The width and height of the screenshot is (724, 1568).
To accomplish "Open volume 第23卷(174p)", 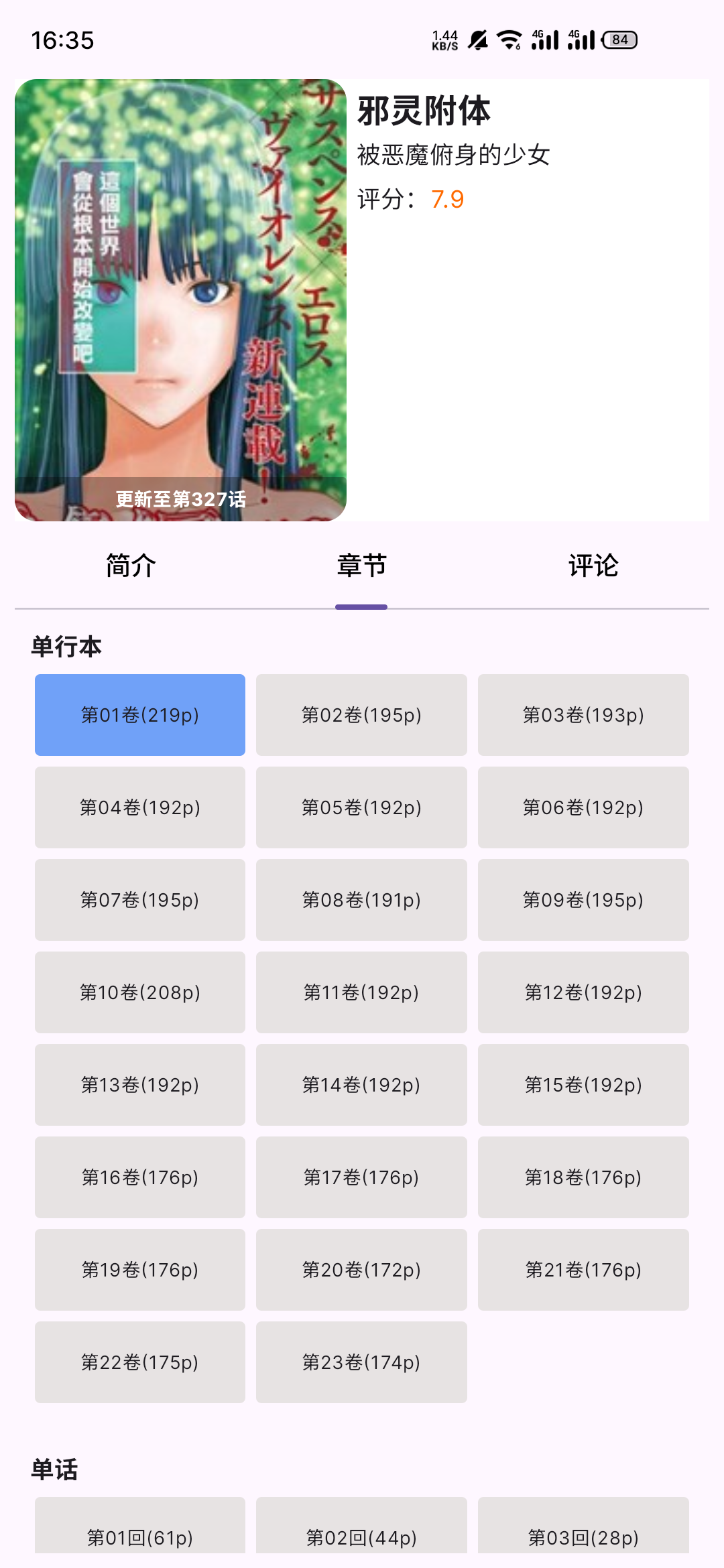I will tap(361, 1362).
